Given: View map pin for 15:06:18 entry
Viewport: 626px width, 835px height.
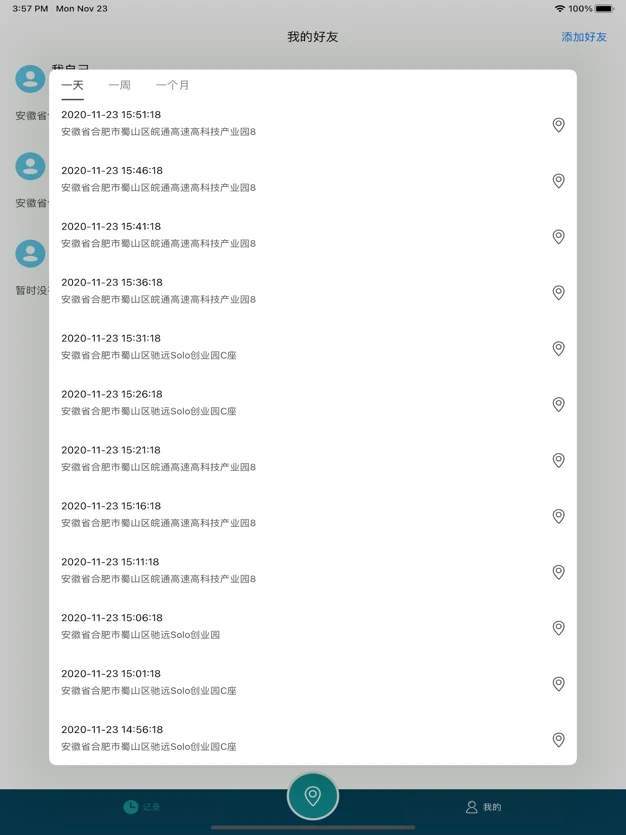Looking at the screenshot, I should tap(558, 628).
